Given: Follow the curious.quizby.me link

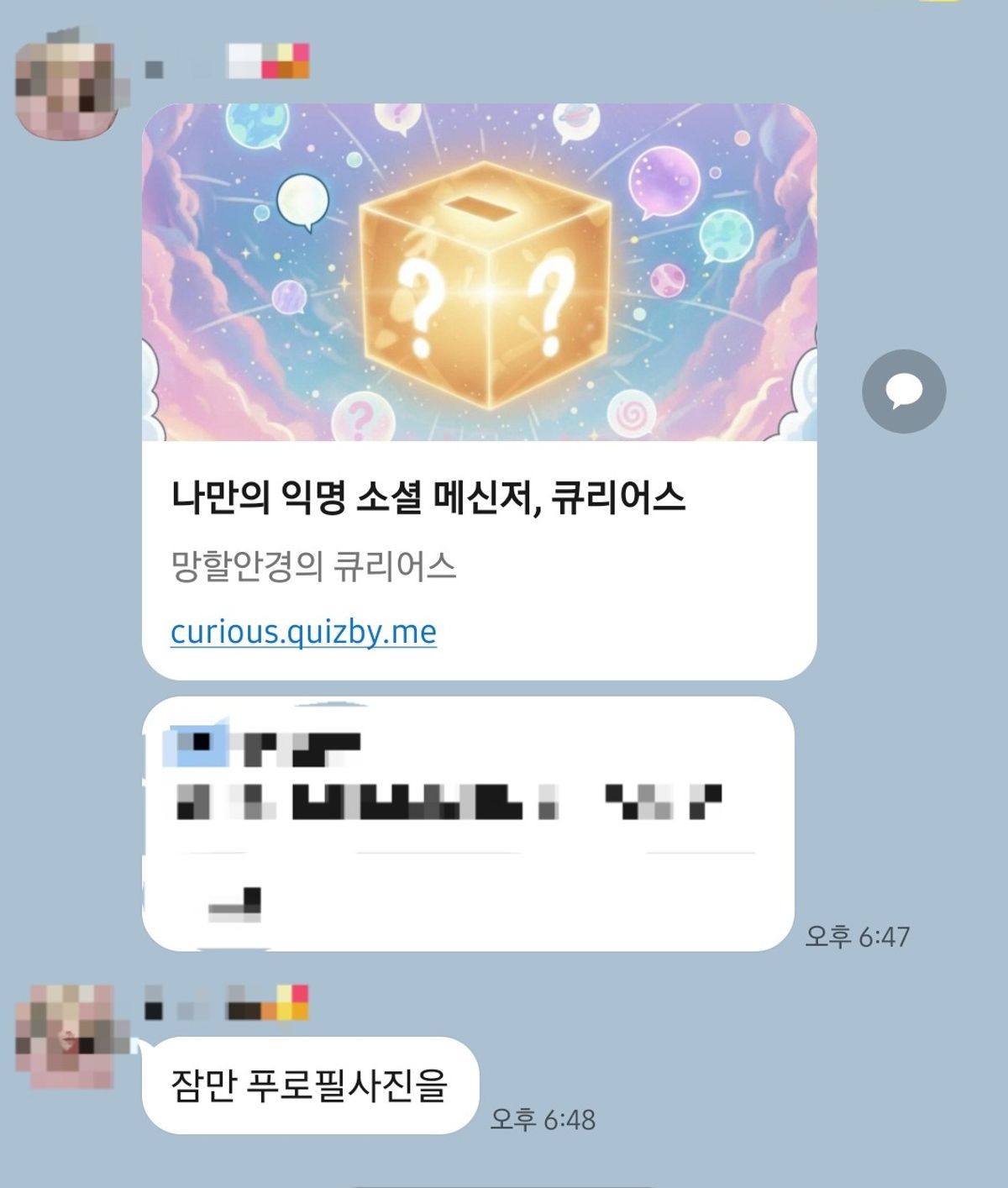Looking at the screenshot, I should pos(303,632).
